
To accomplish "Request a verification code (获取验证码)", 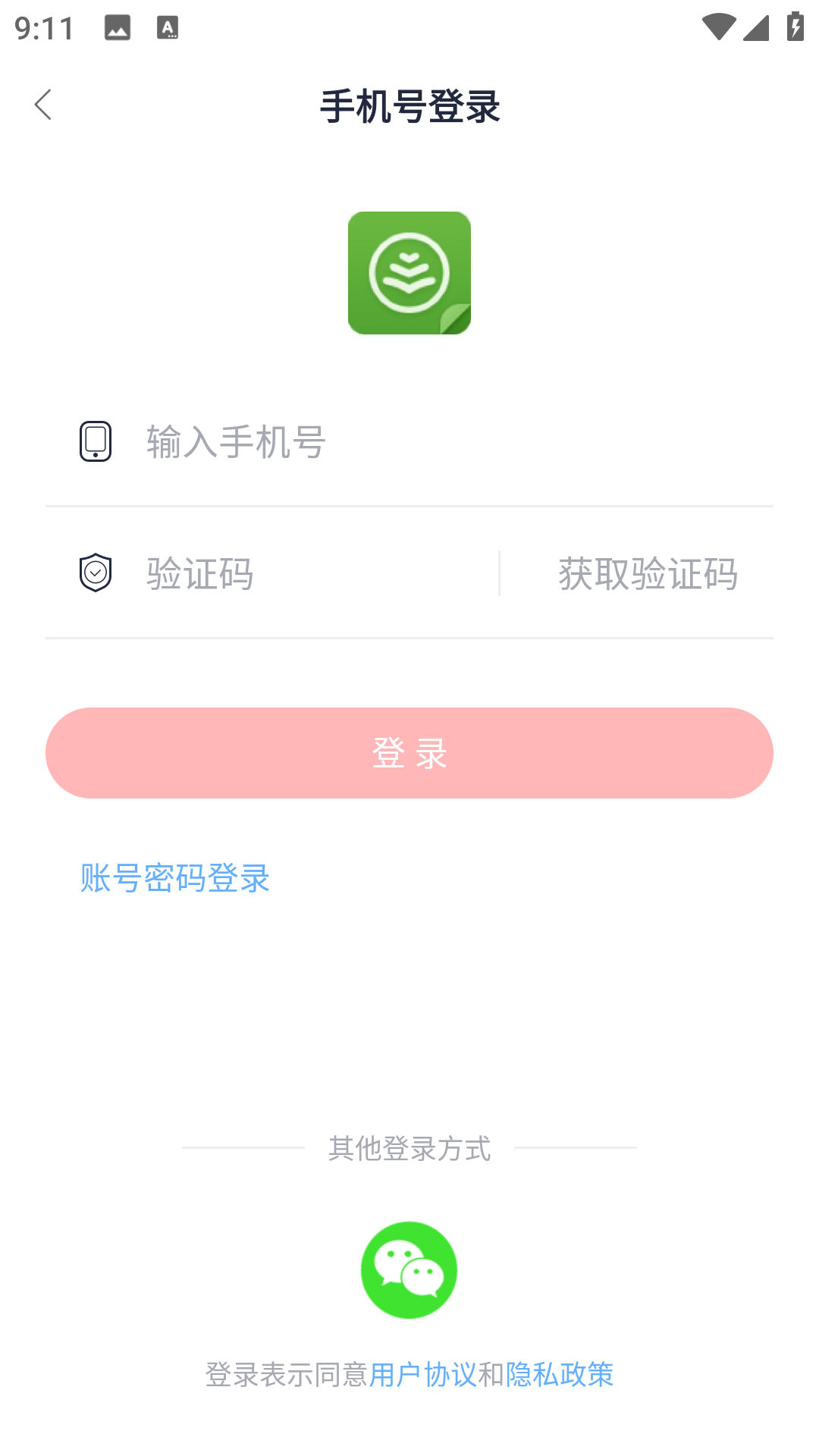I will (x=648, y=574).
